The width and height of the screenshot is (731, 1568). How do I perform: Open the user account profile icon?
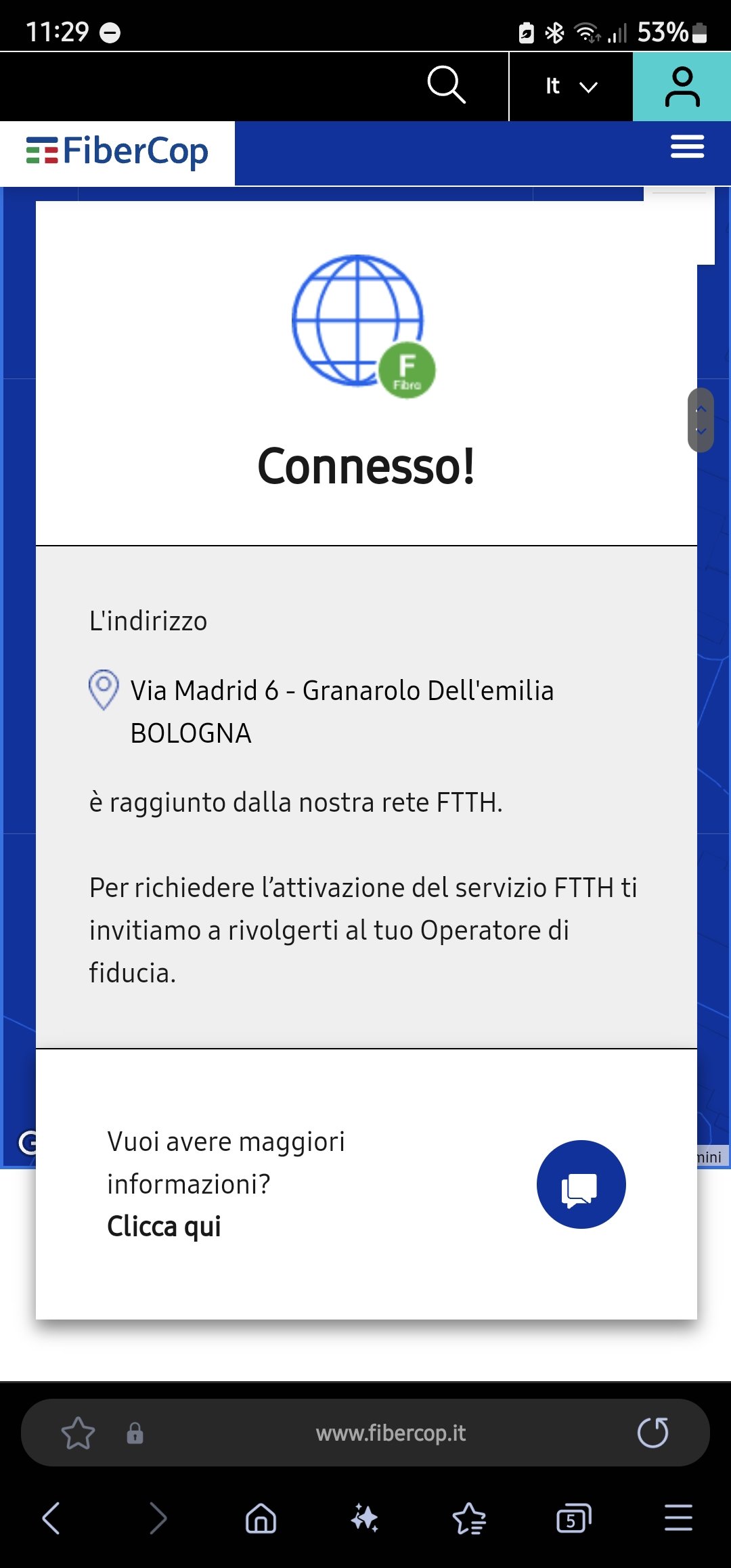tap(682, 87)
